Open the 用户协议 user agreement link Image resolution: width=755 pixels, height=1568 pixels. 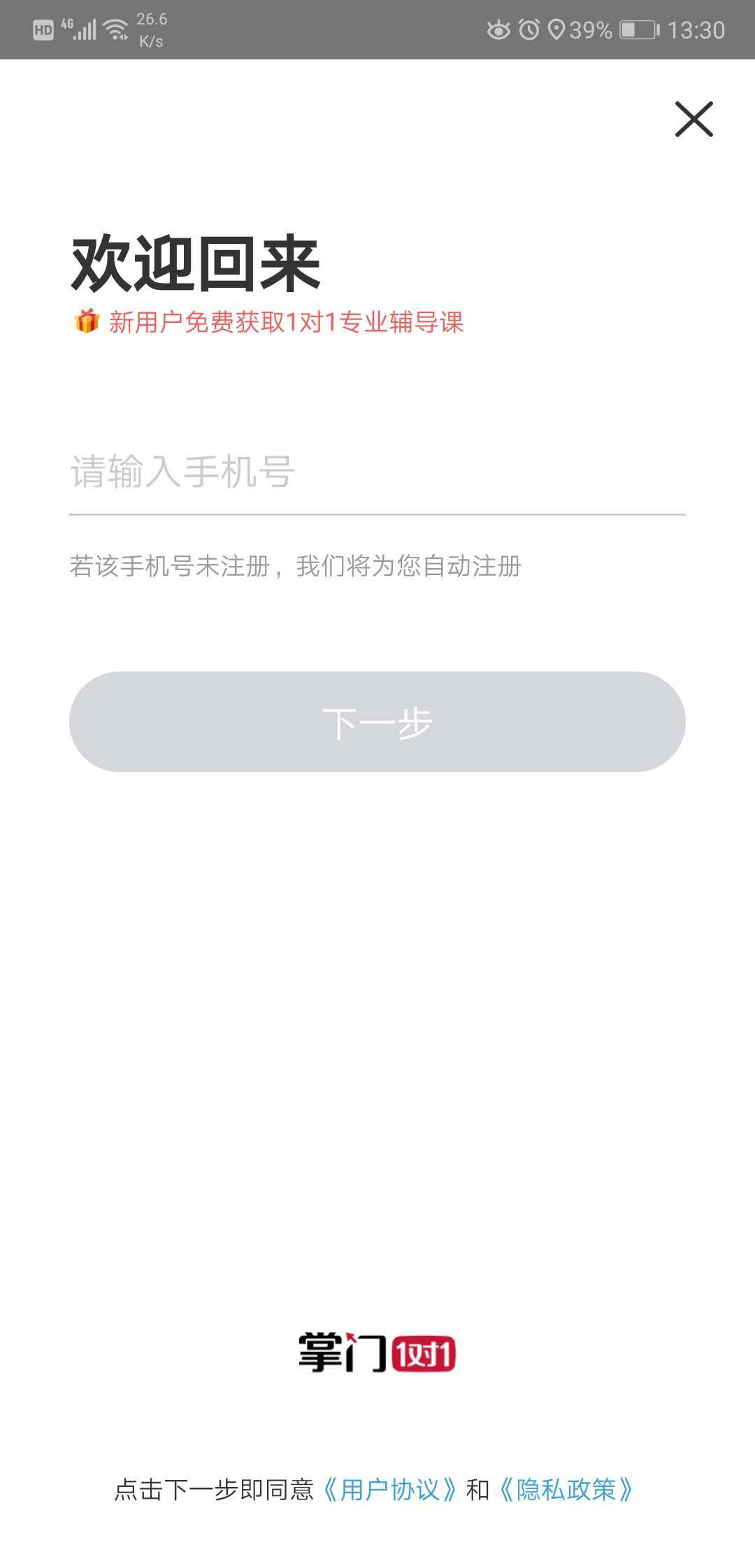click(389, 1489)
